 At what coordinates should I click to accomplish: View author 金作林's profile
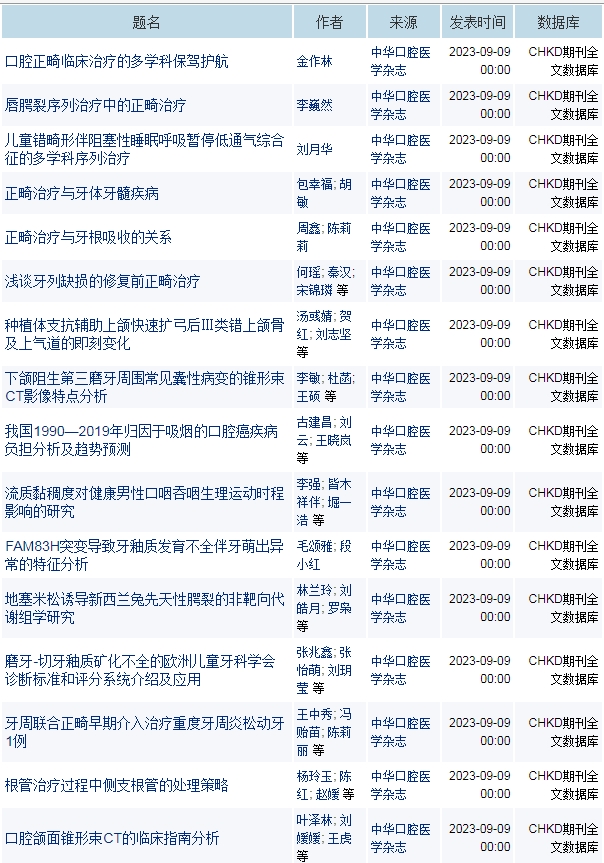coord(315,62)
